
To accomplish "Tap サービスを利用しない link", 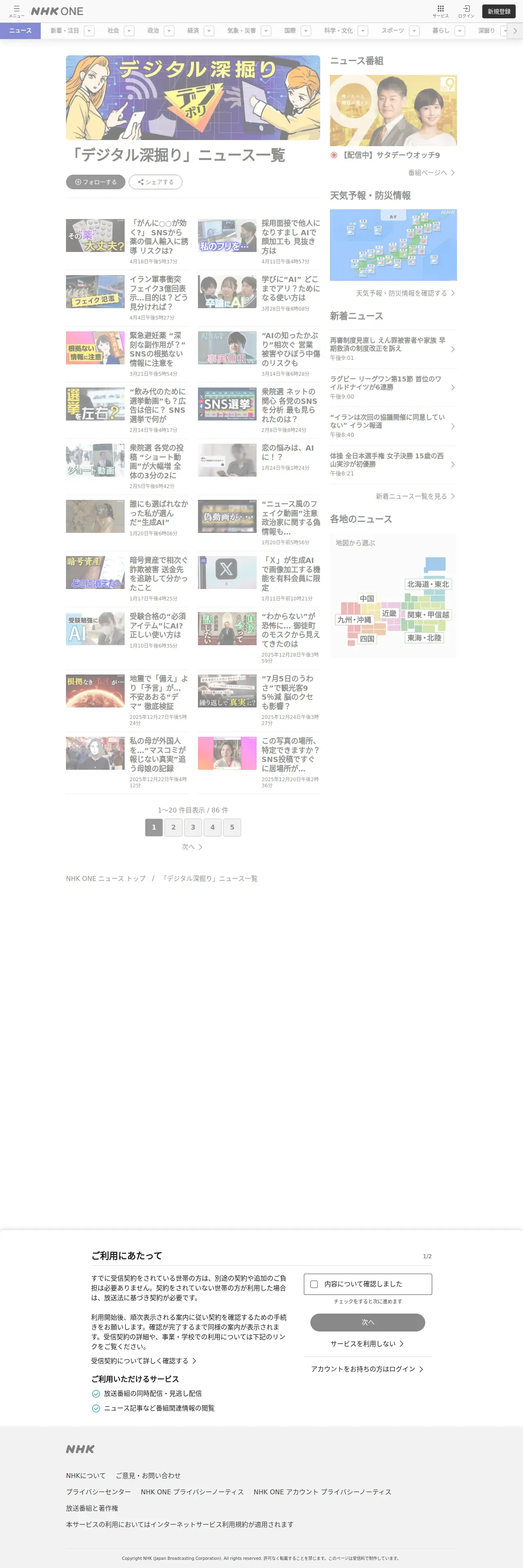I will click(367, 1344).
